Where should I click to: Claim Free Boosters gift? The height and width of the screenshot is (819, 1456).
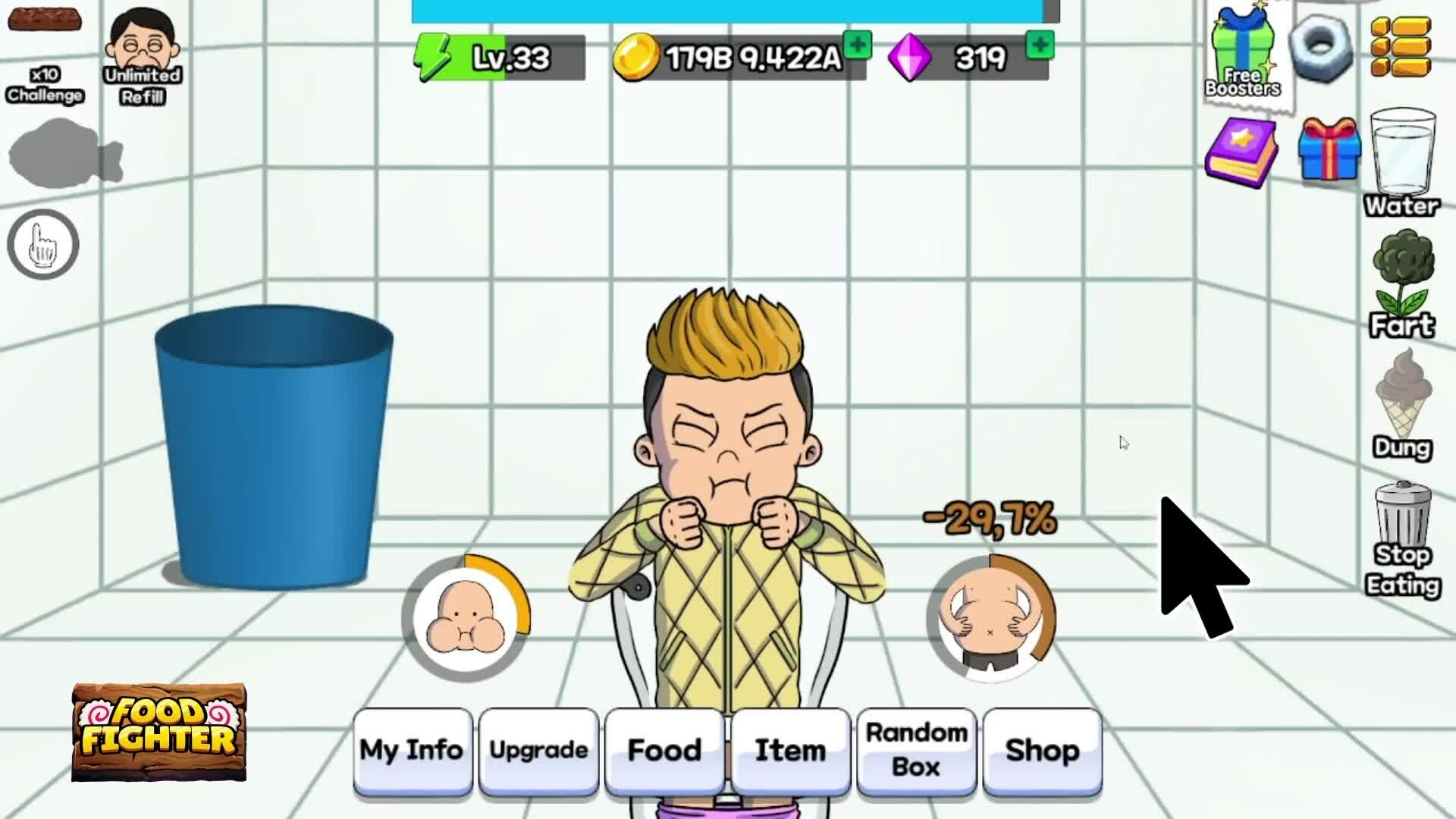(1242, 52)
